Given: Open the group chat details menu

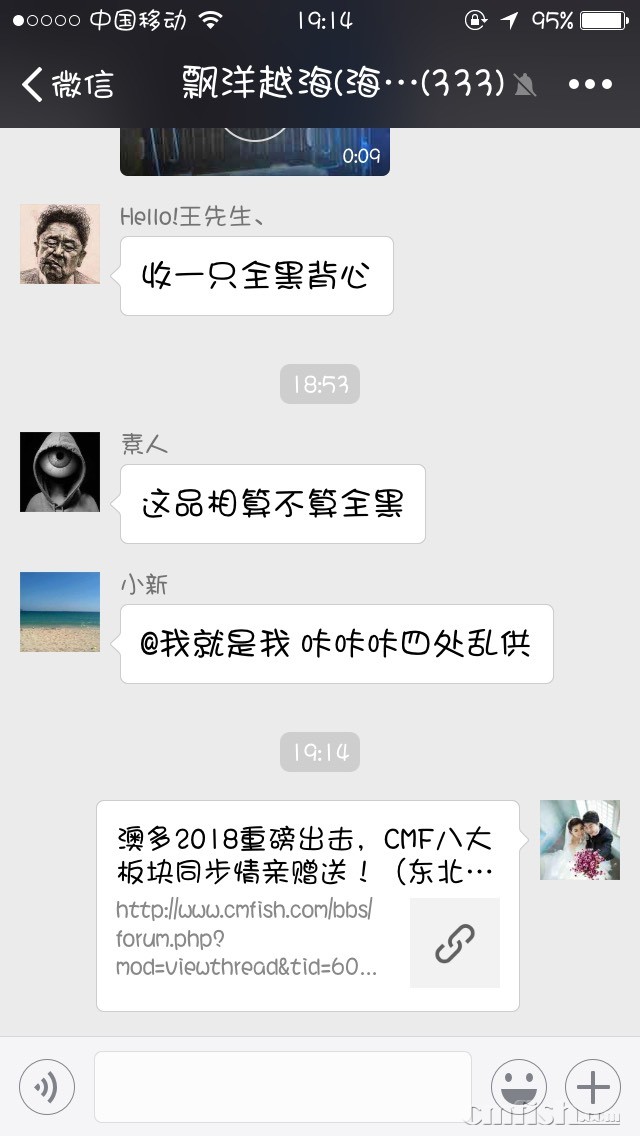Looking at the screenshot, I should 590,85.
